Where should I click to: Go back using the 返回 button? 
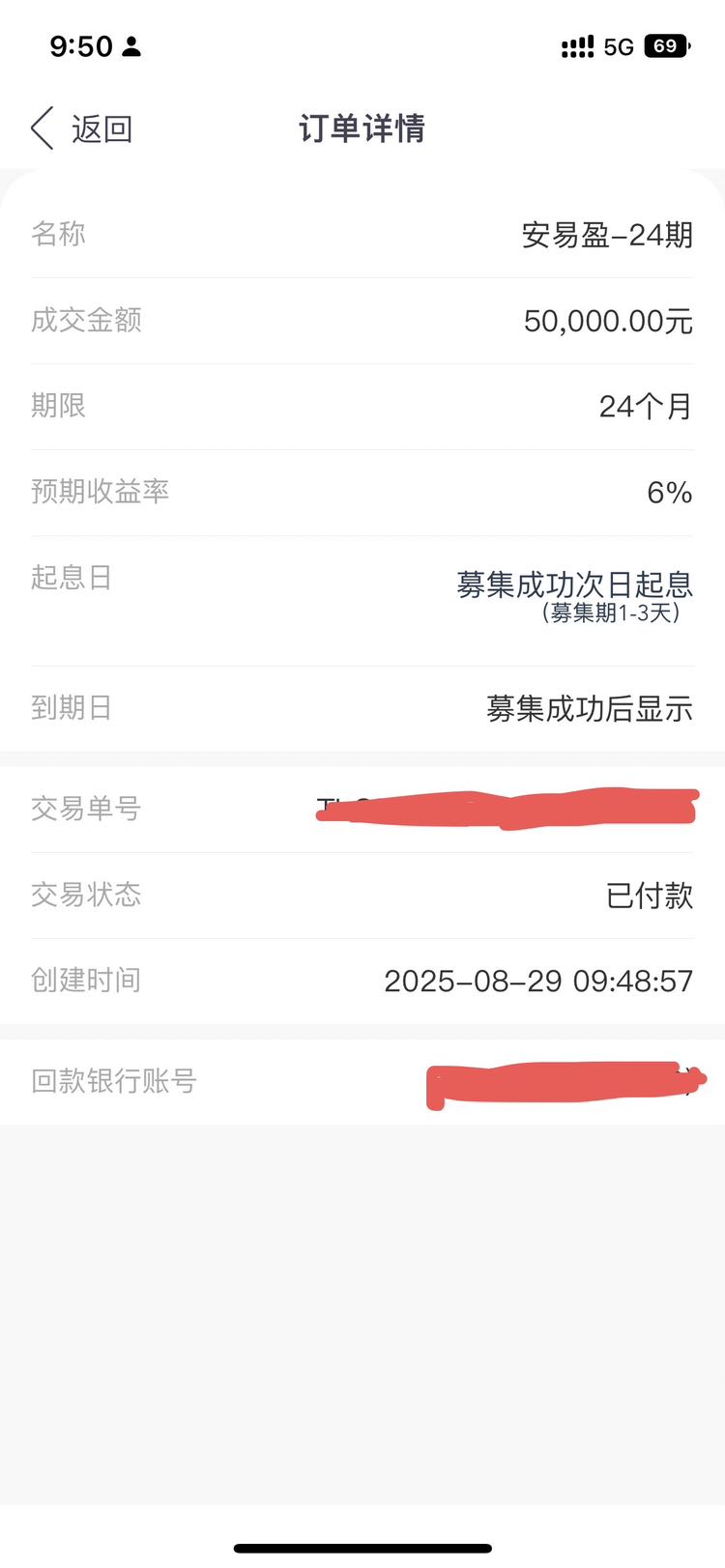pos(82,128)
